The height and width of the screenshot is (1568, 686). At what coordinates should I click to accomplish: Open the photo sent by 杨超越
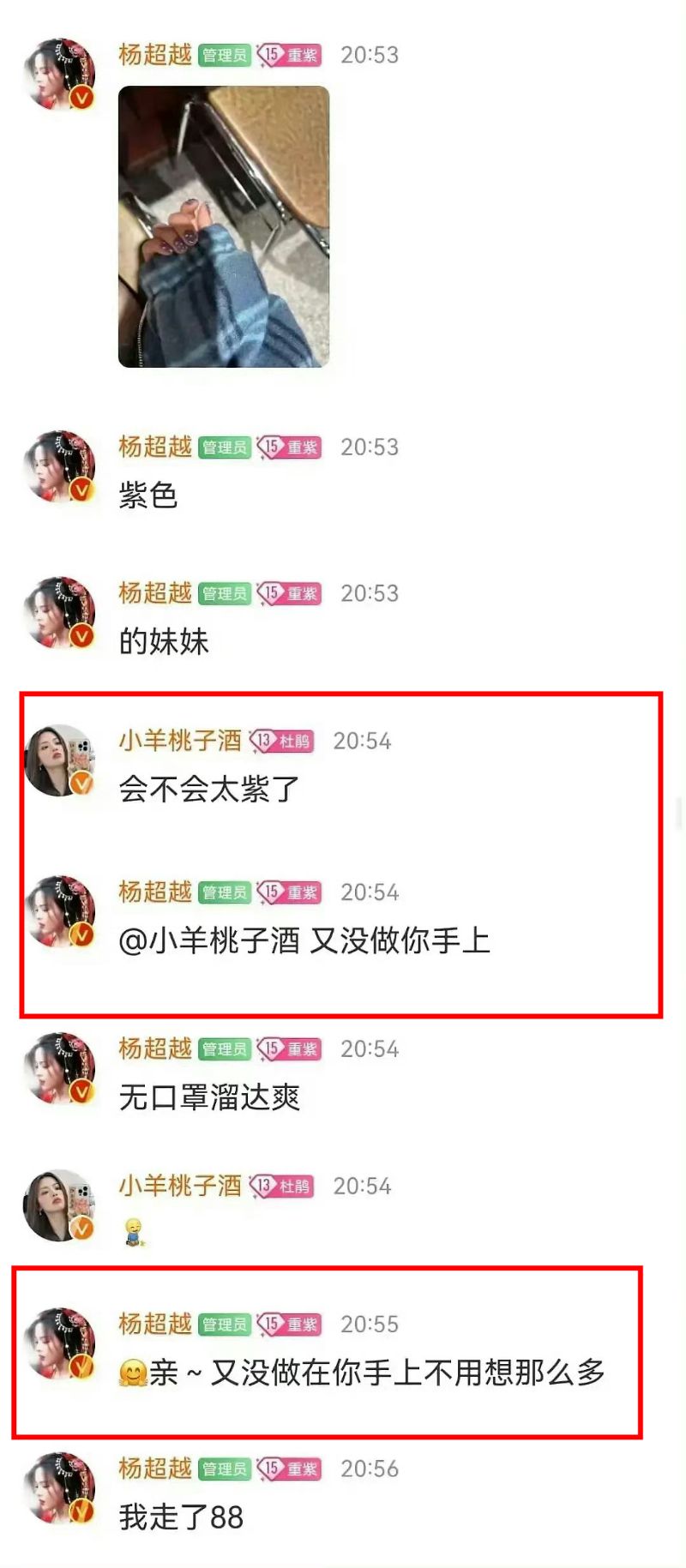point(224,227)
